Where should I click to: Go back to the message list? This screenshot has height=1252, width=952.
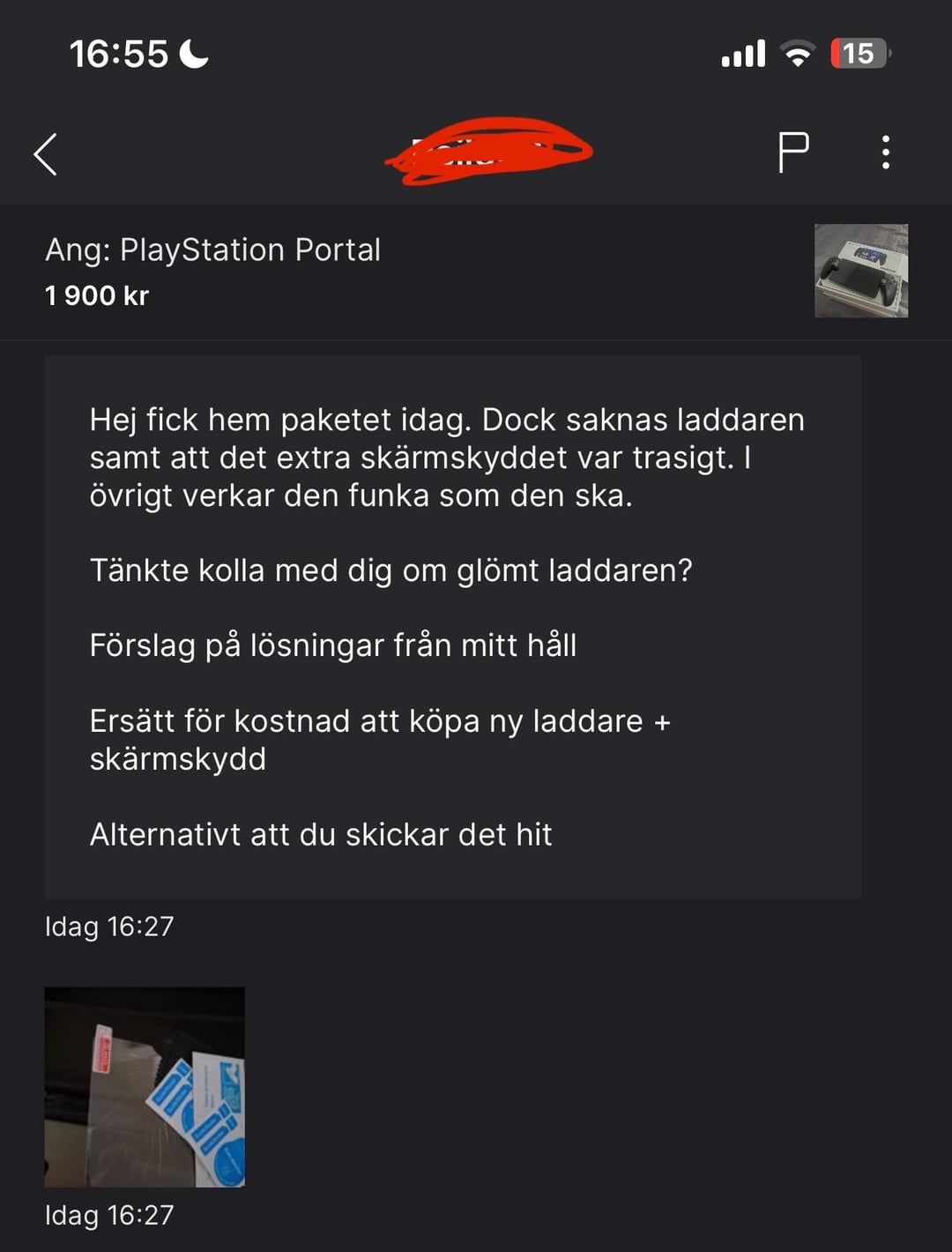point(46,154)
